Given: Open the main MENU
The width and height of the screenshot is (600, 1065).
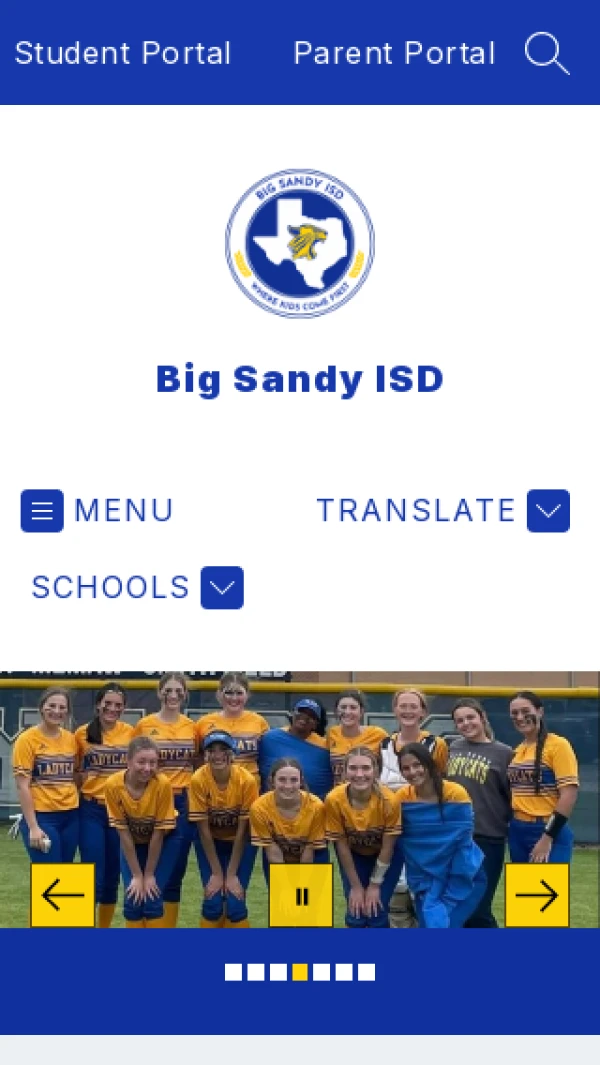Looking at the screenshot, I should click(98, 510).
